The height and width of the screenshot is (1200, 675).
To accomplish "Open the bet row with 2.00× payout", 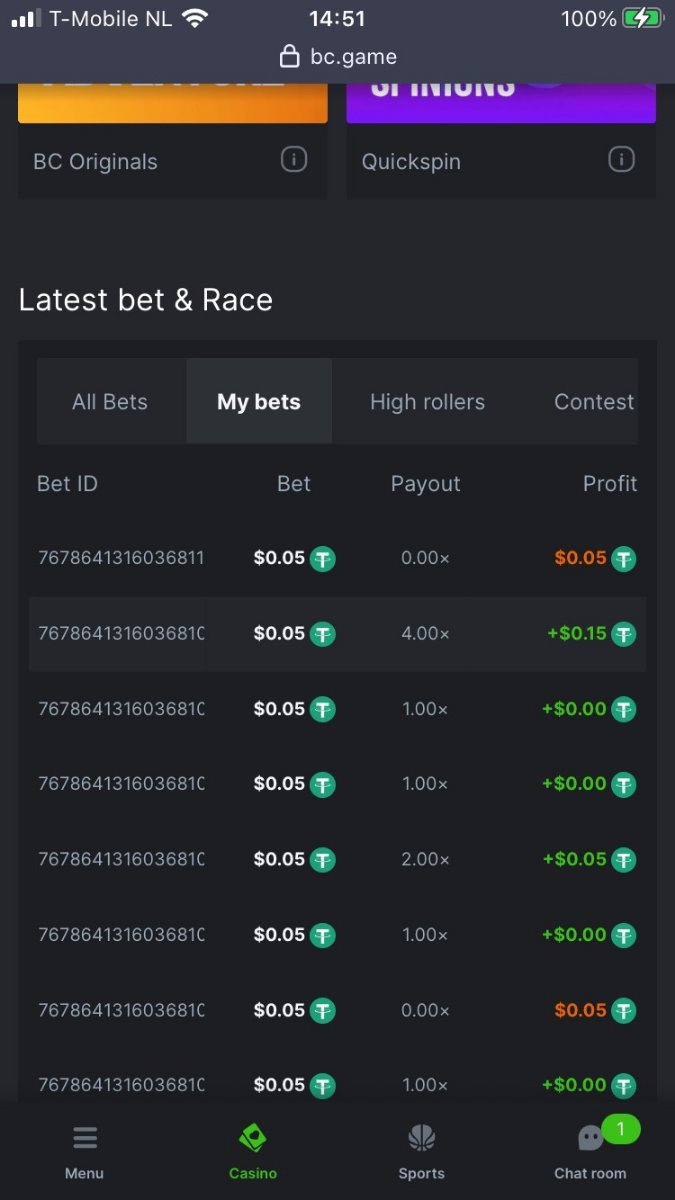I will pos(337,860).
